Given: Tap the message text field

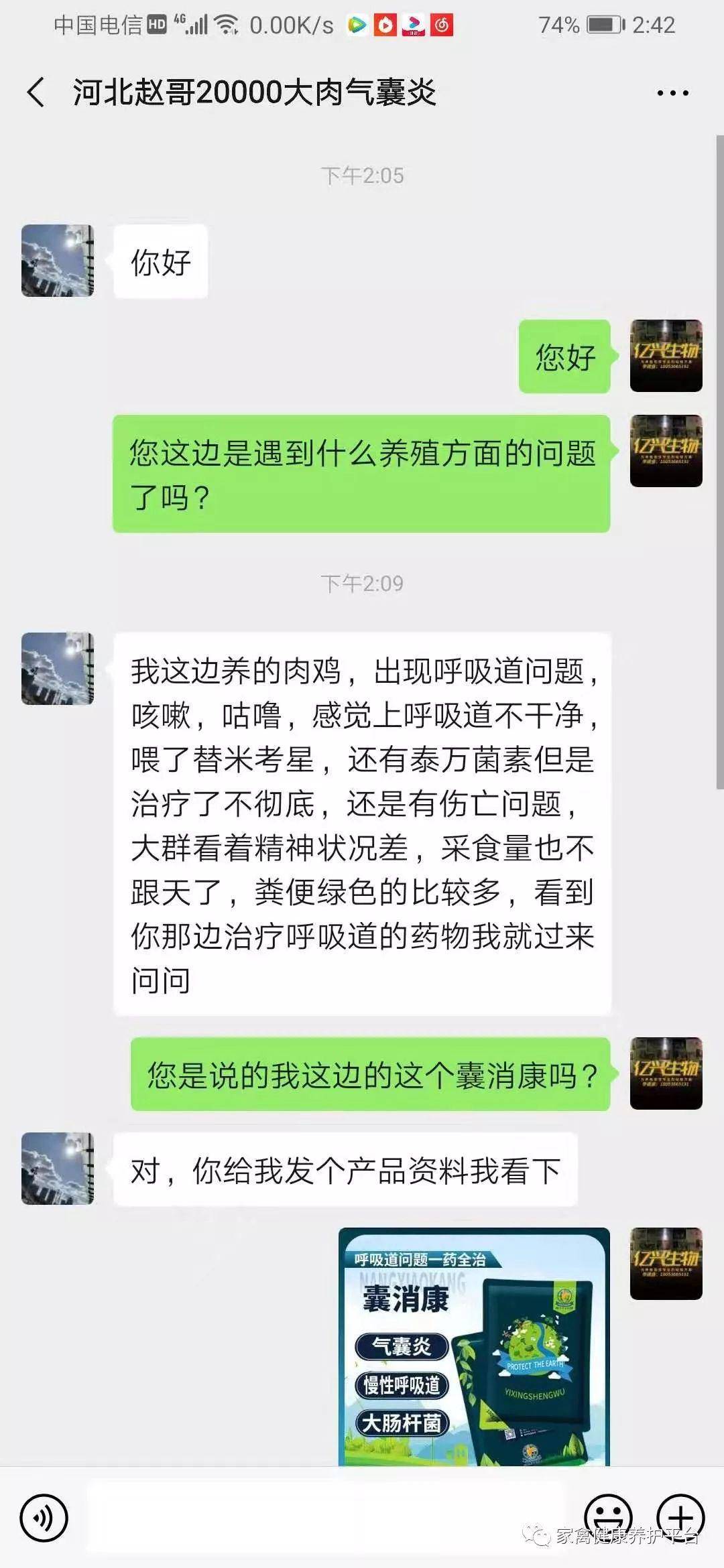Looking at the screenshot, I should (327, 1518).
